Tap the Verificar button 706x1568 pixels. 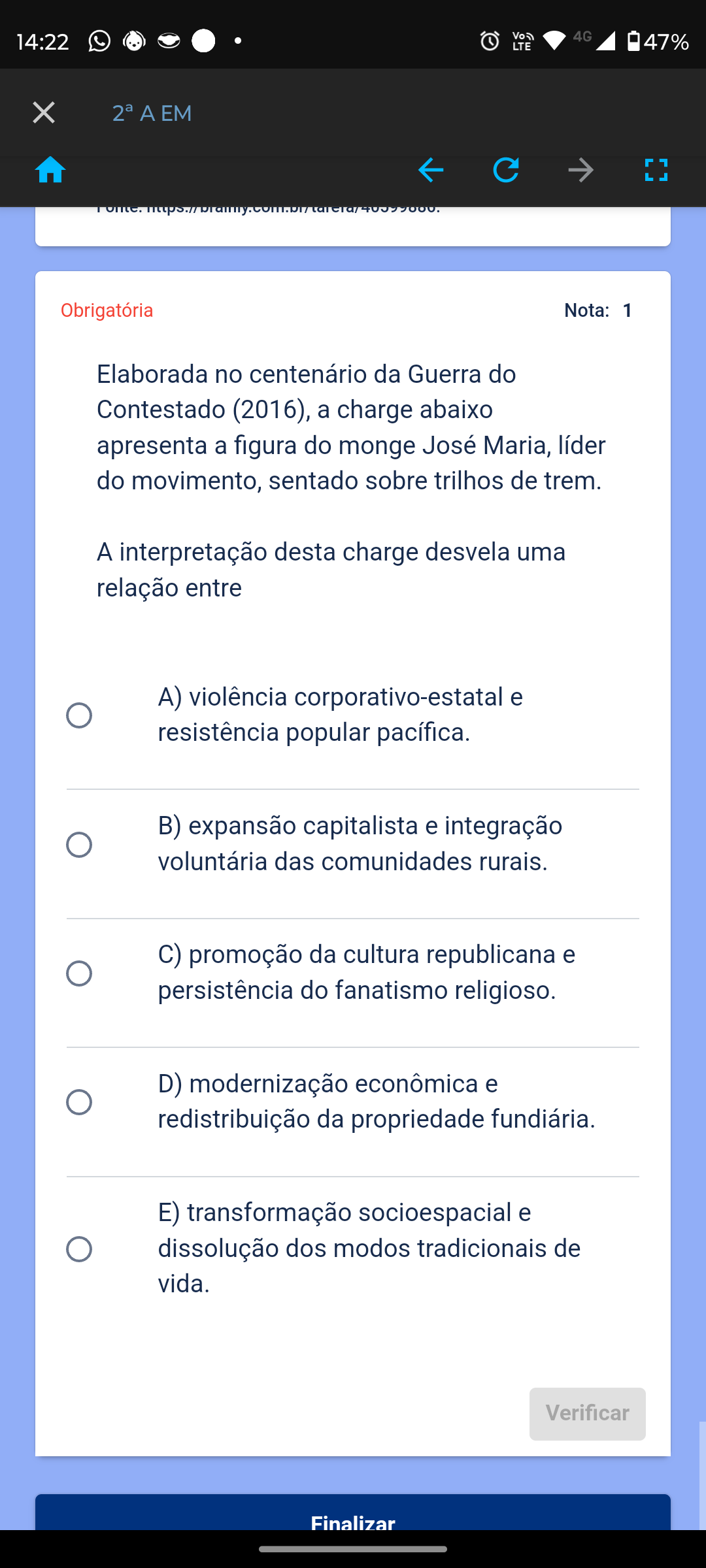point(587,1414)
